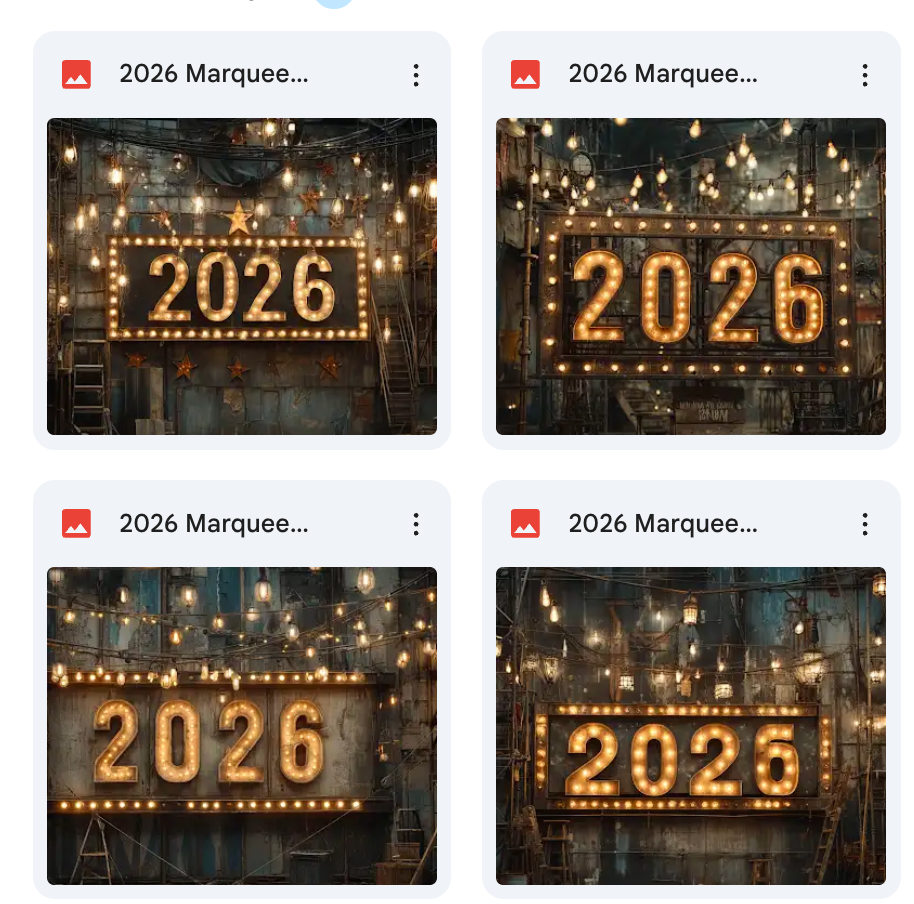
Task: Open more options for the star-decorated 2026 Marquee file
Action: click(x=416, y=75)
